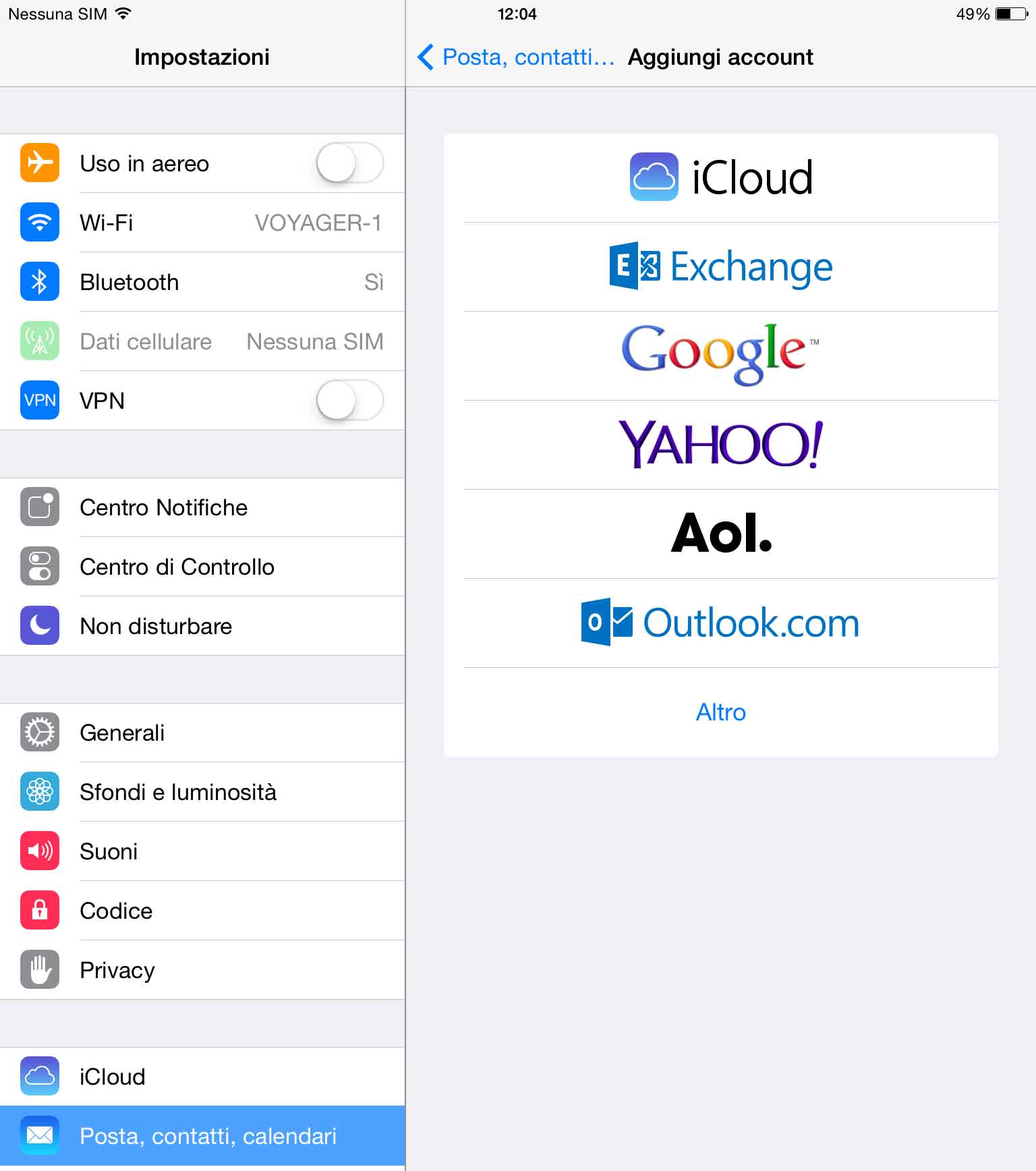Open Privacy settings
Viewport: 1036px width, 1171px height.
click(x=202, y=970)
